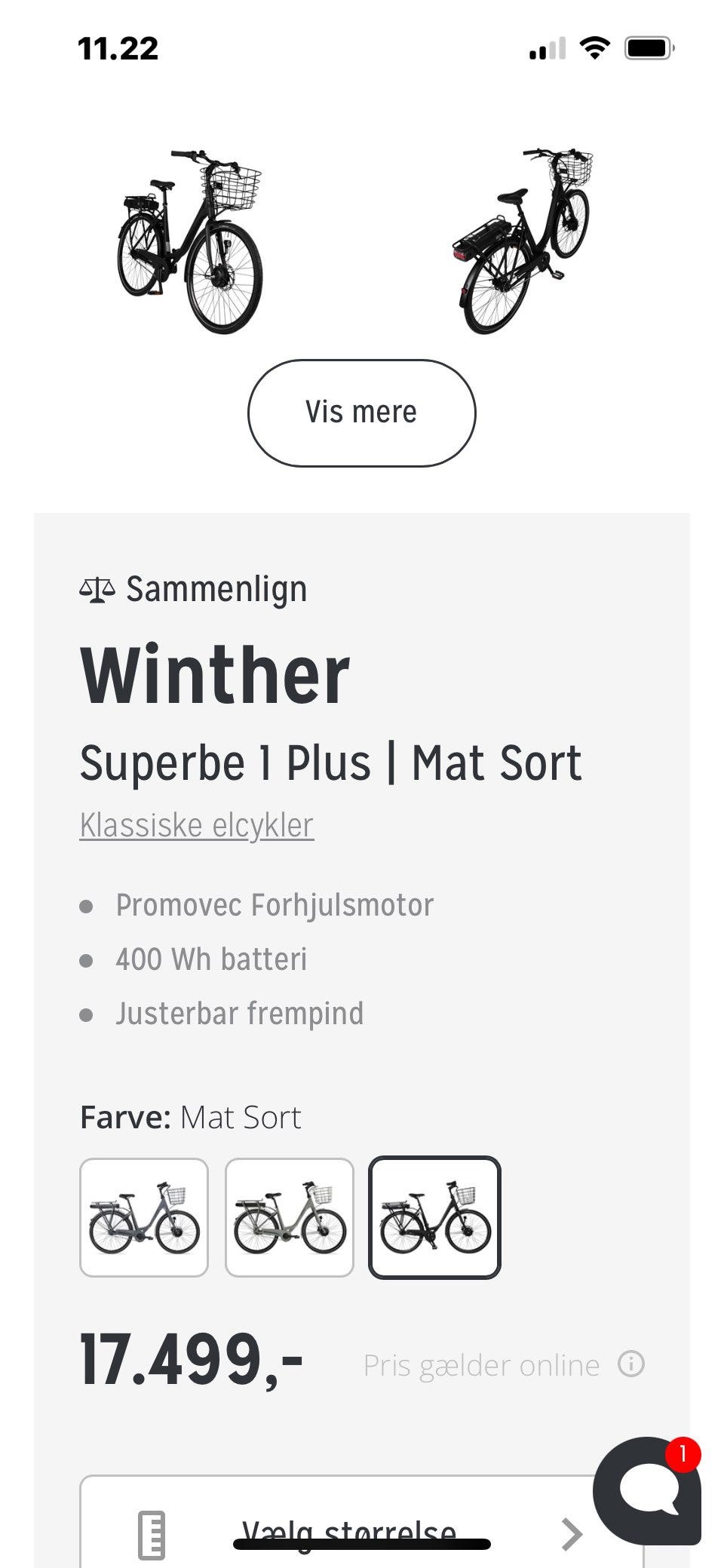Tap the Vis mere button

pos(361,413)
